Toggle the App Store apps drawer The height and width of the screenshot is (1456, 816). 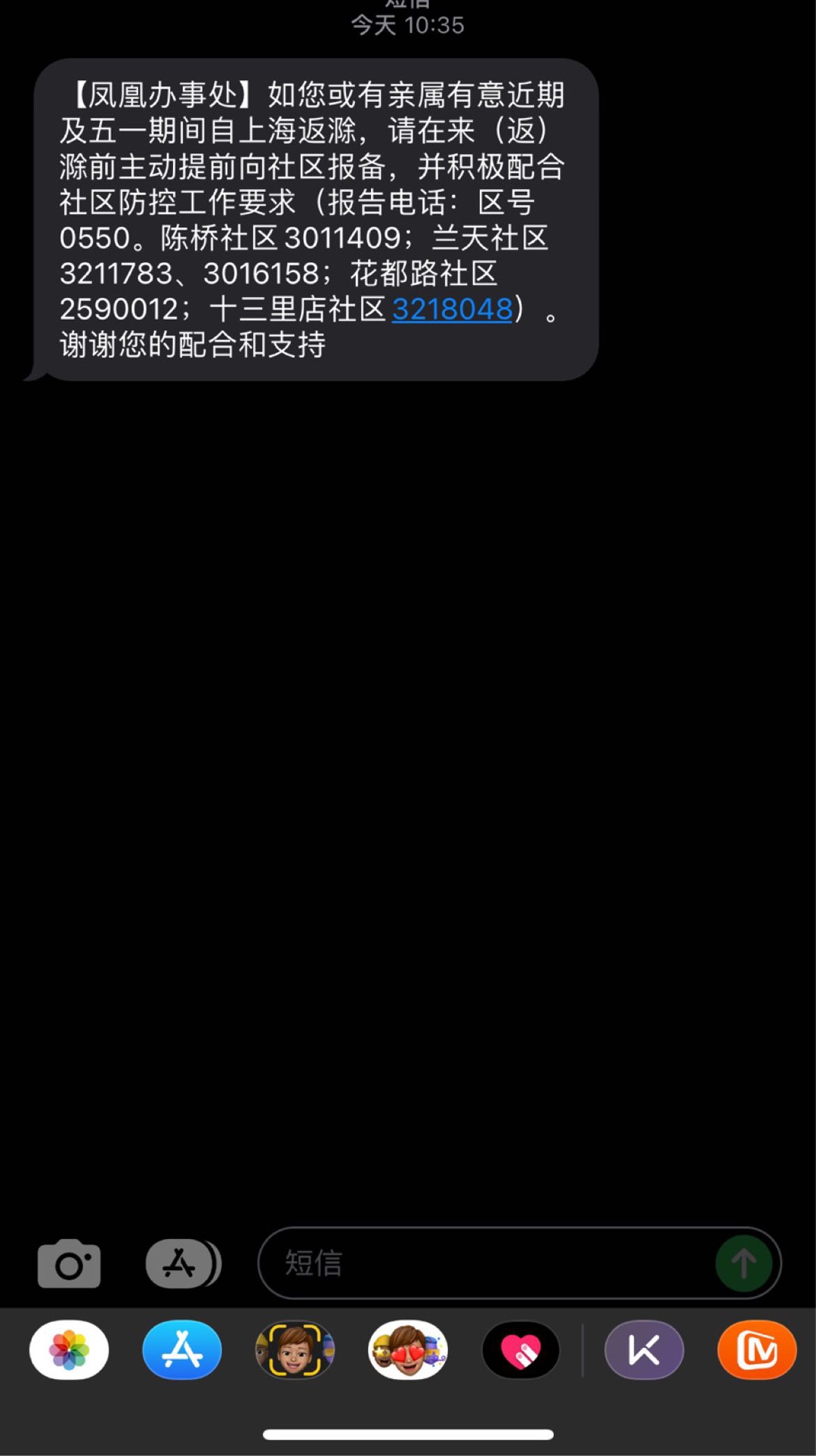(x=182, y=1263)
